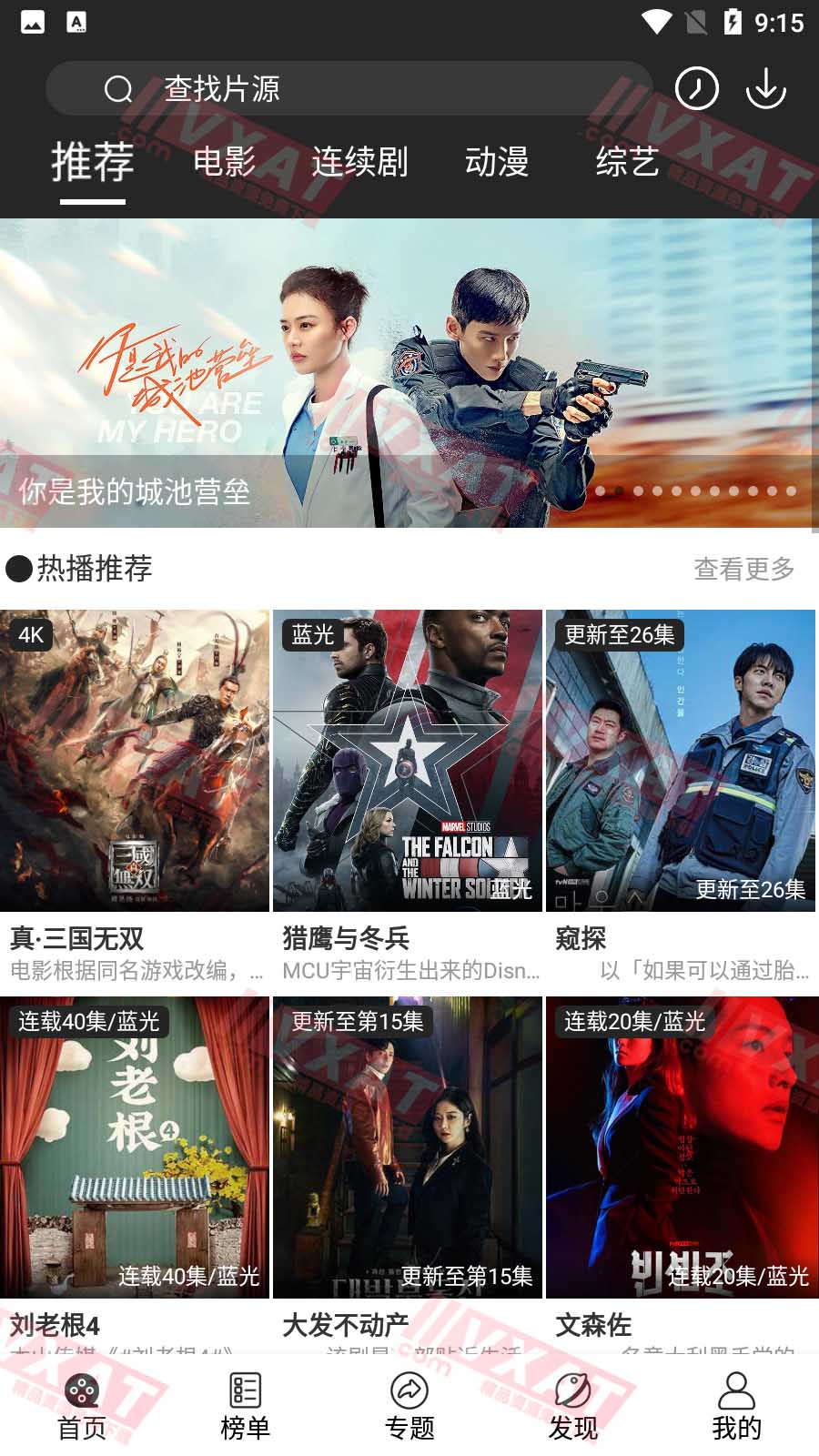Viewport: 819px width, 1456px height.
Task: Open the download manager icon
Action: click(765, 88)
